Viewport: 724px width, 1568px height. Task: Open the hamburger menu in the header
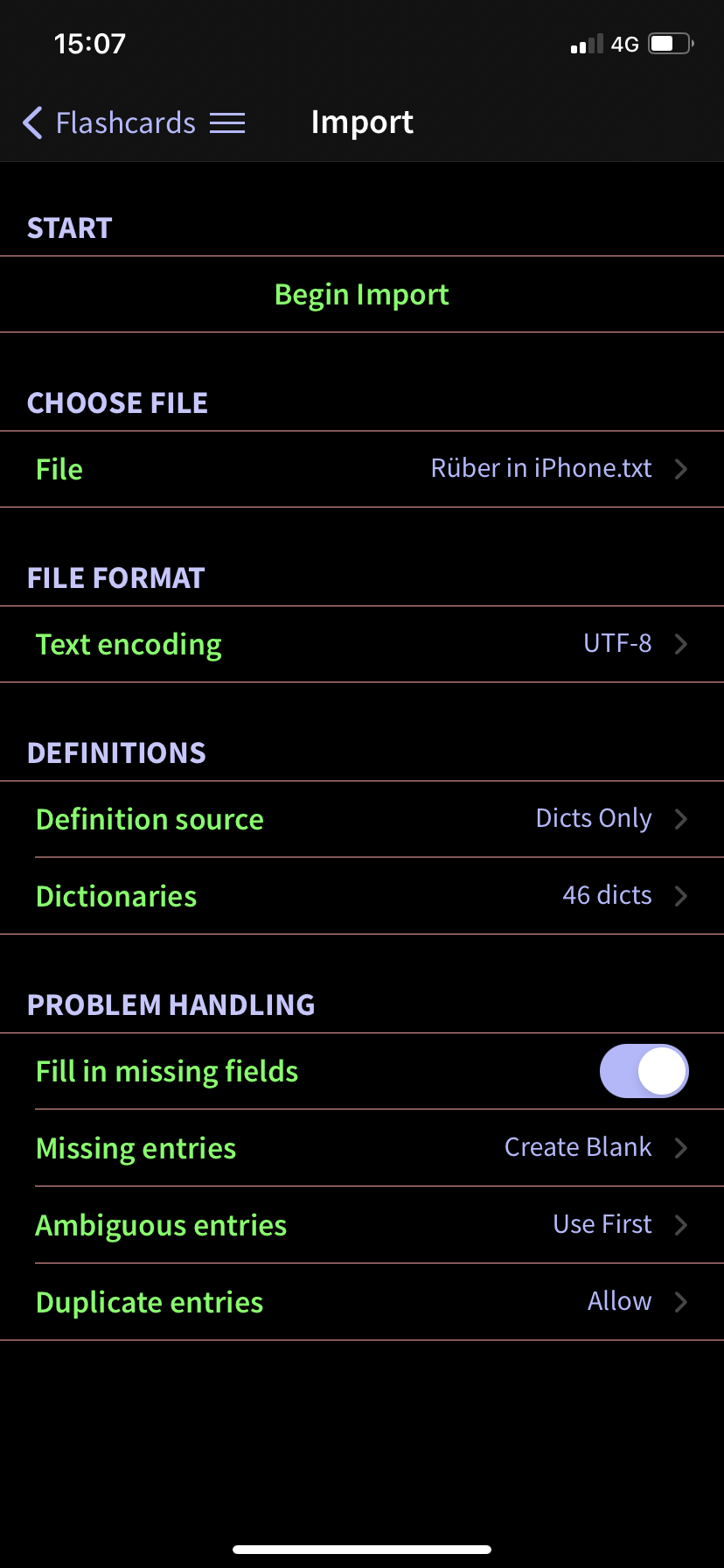(227, 122)
